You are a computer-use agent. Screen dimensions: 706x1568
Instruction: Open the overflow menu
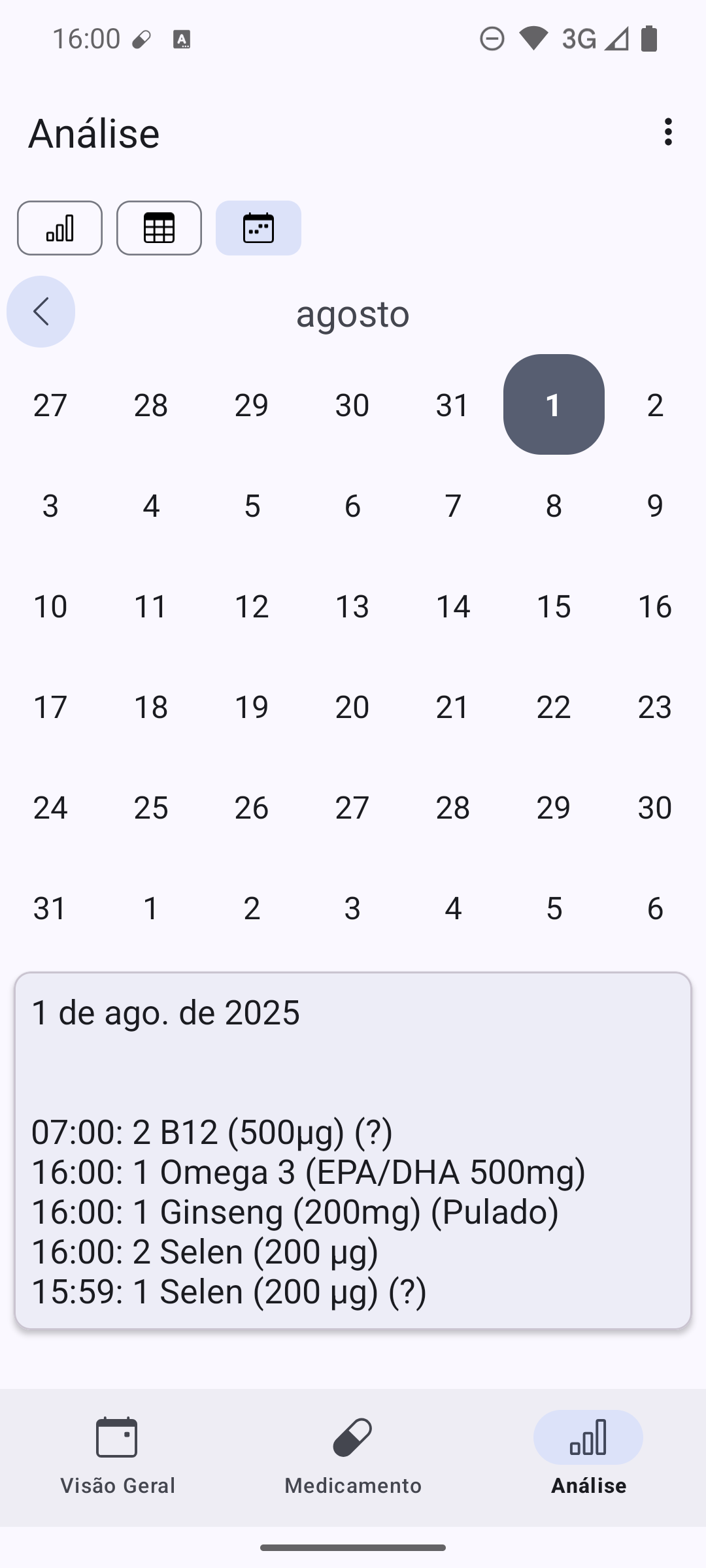[667, 132]
